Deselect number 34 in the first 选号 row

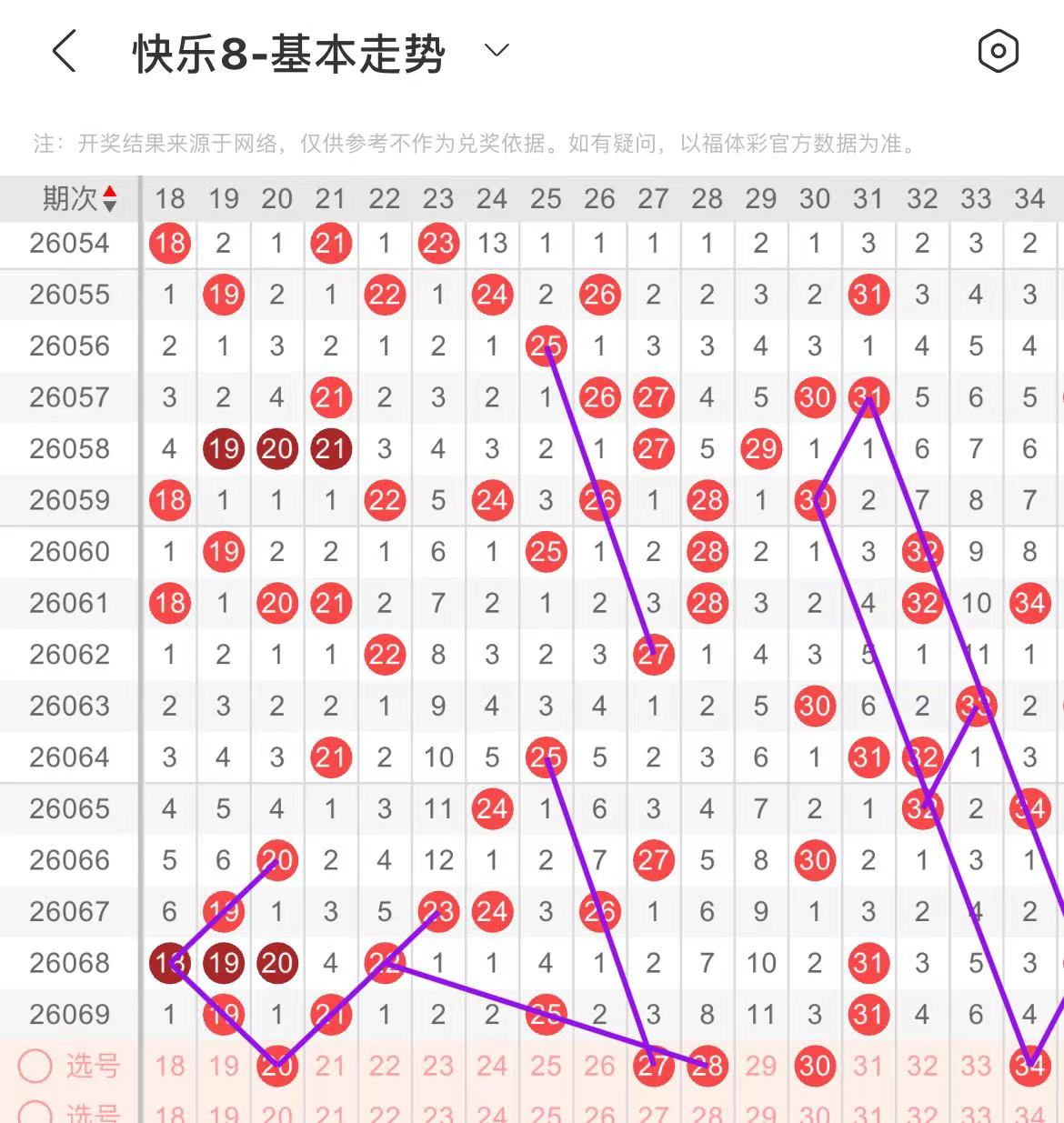[1029, 1066]
